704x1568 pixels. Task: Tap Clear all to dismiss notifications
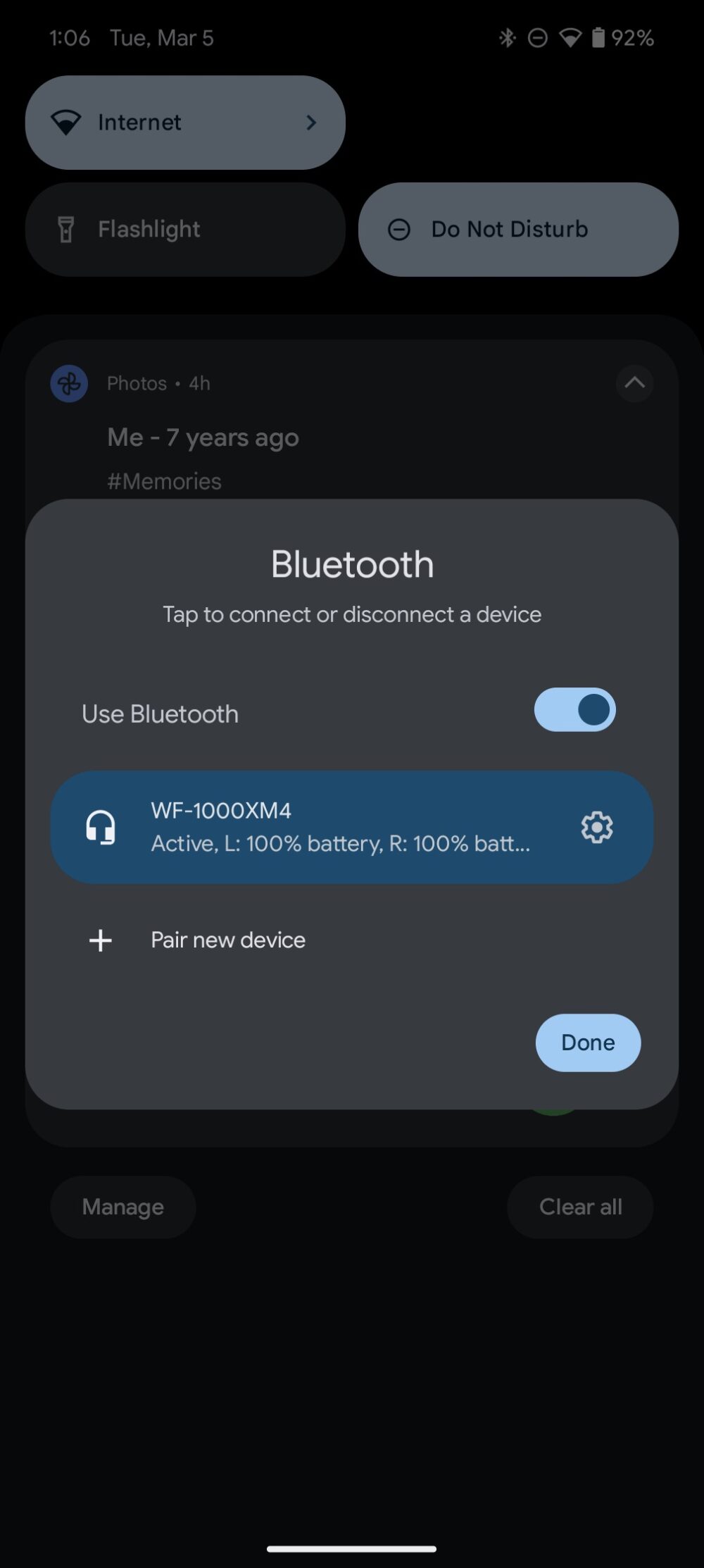(x=580, y=1207)
